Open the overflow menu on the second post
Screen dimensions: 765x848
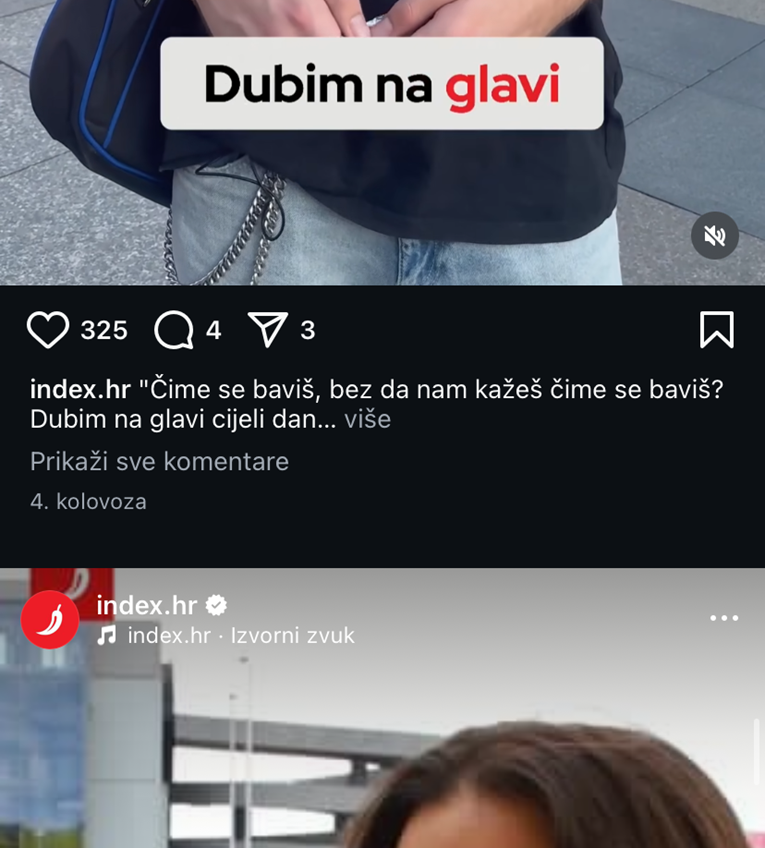point(724,618)
